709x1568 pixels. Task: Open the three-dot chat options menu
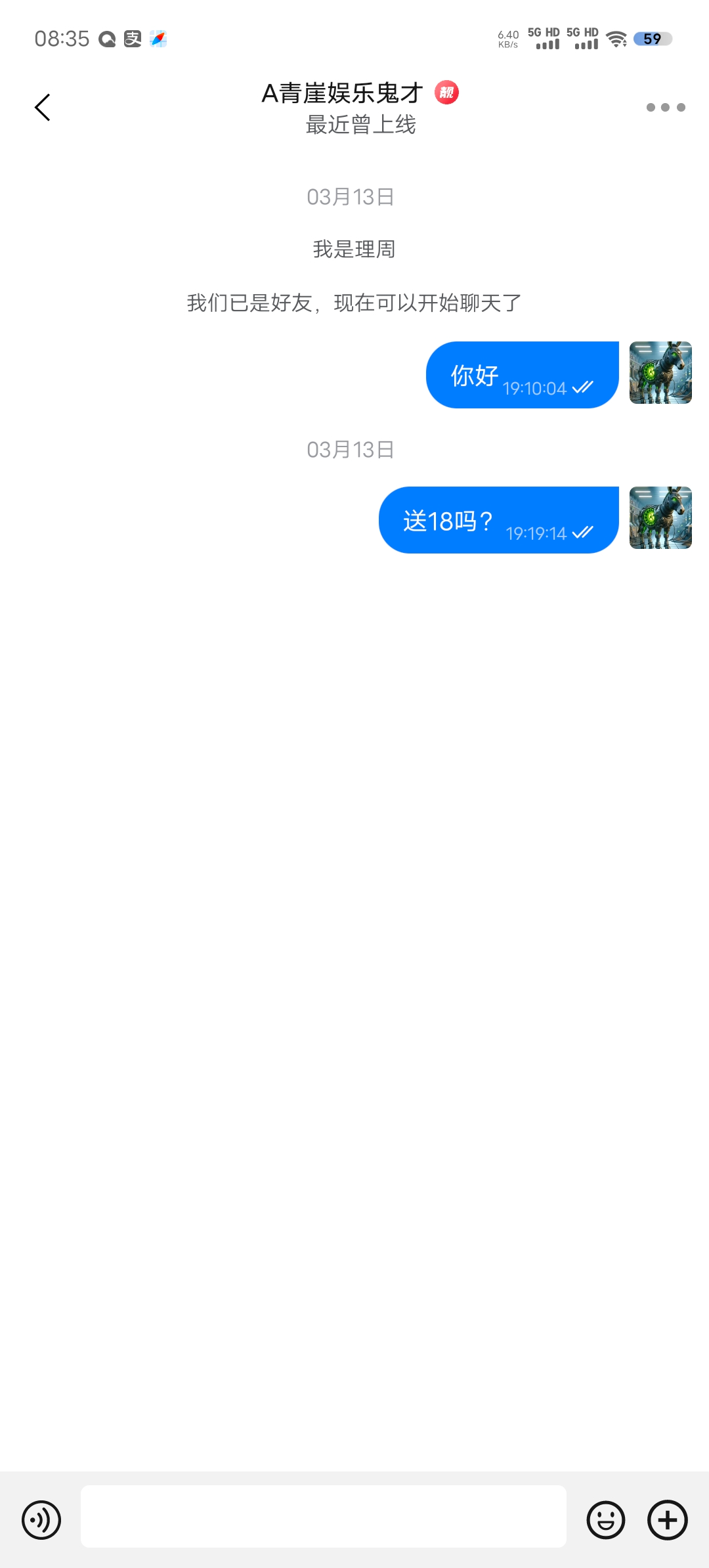pos(665,108)
